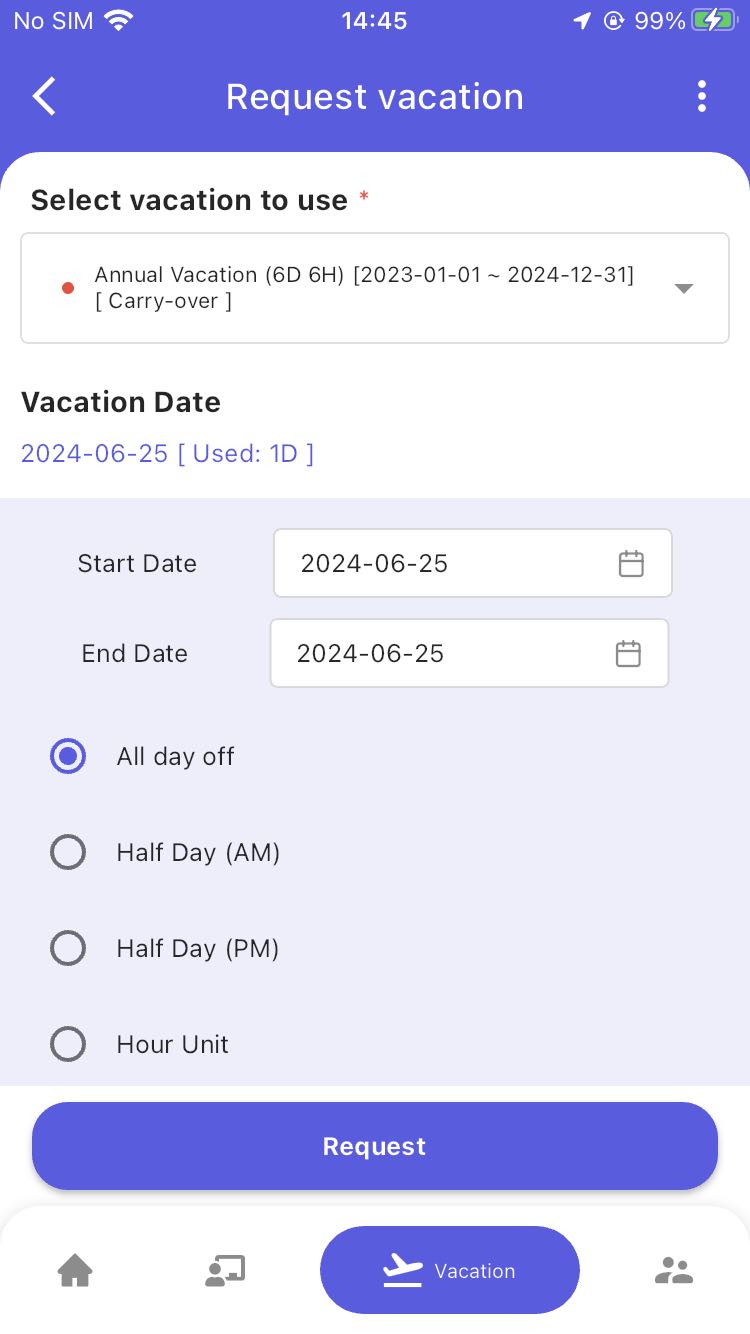Open the three-dot overflow menu
This screenshot has width=750, height=1334.
(x=702, y=97)
